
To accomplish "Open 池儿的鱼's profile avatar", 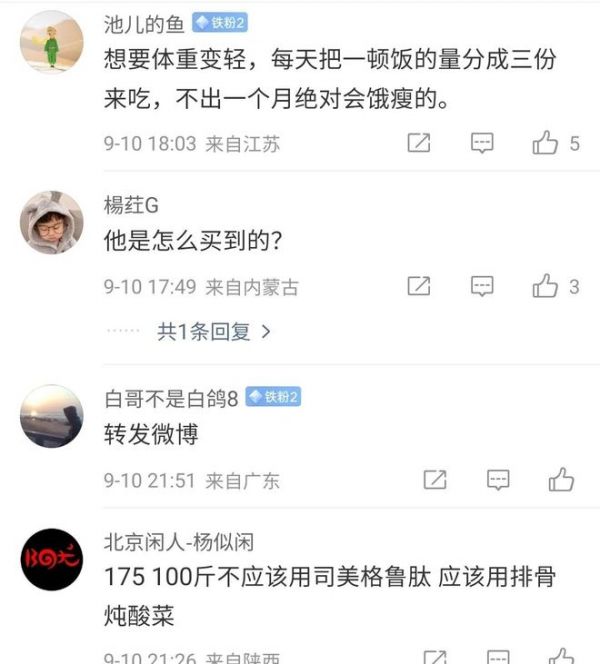I will pyautogui.click(x=51, y=42).
